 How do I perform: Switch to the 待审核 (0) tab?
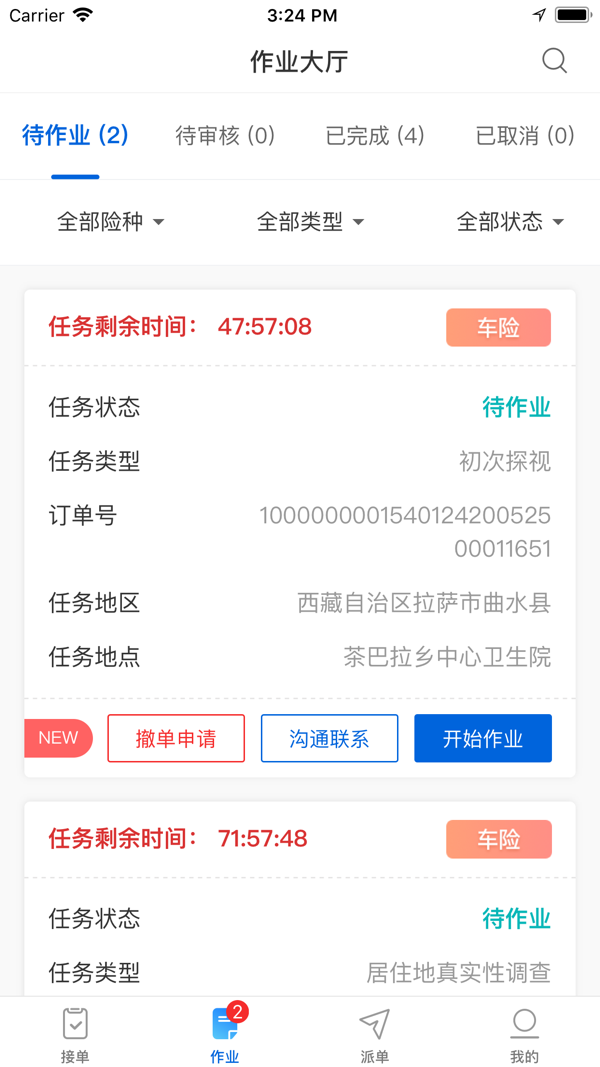click(225, 136)
